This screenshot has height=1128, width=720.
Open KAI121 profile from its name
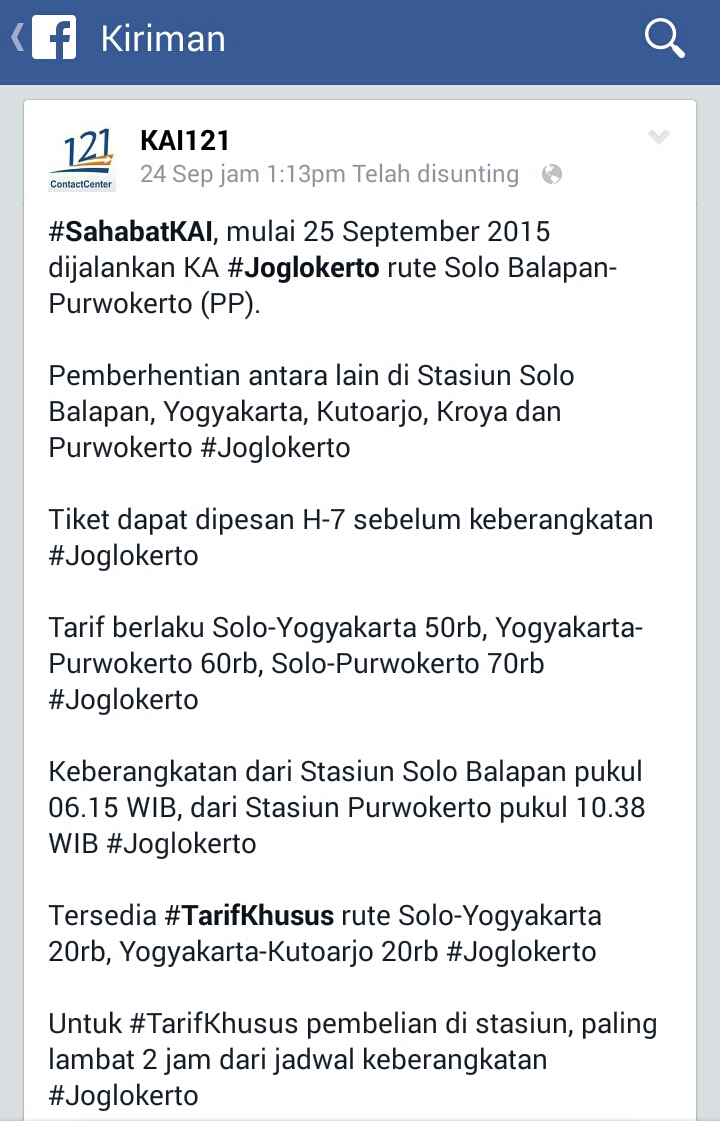[x=185, y=140]
